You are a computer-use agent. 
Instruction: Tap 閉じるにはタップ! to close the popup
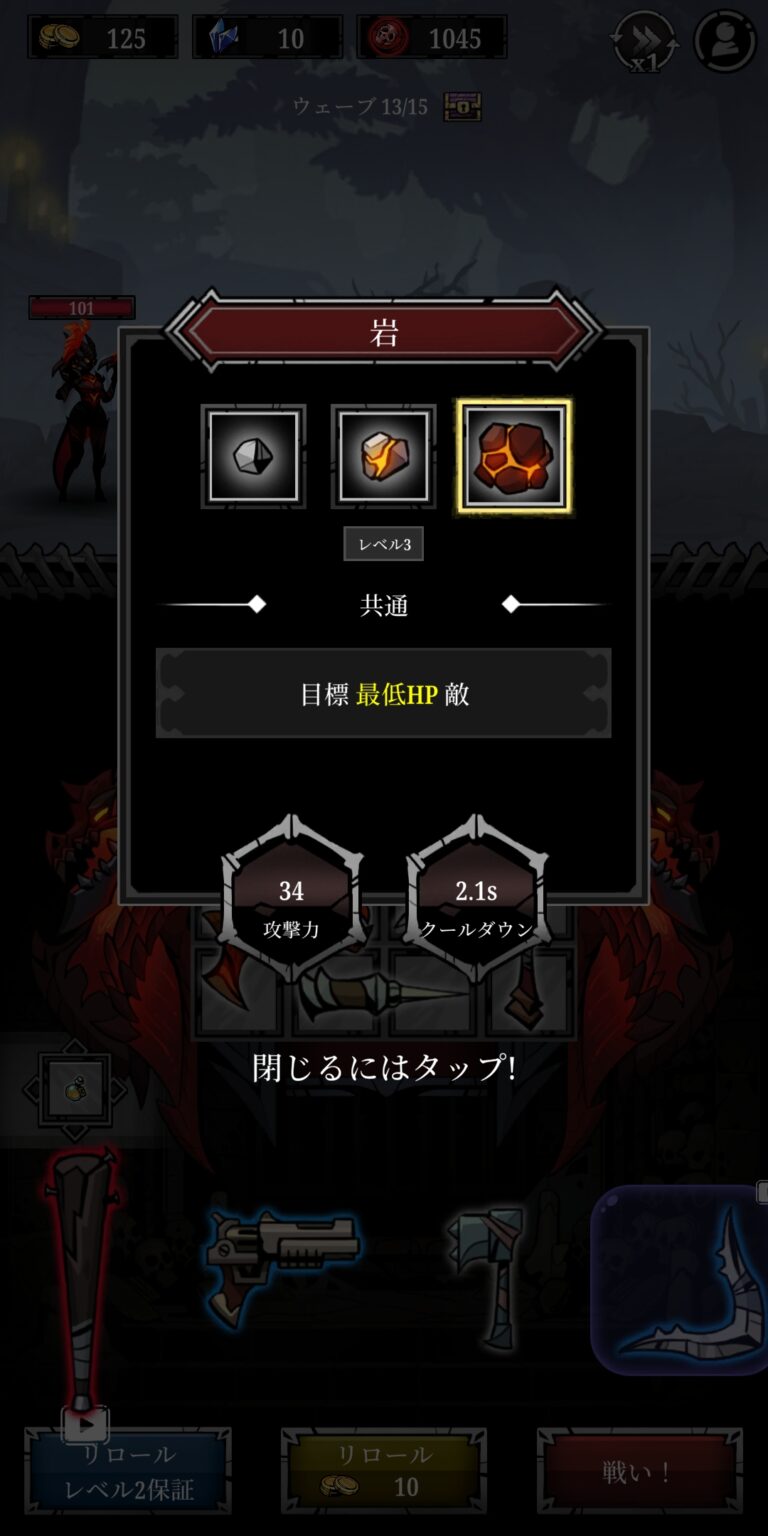(x=384, y=1067)
